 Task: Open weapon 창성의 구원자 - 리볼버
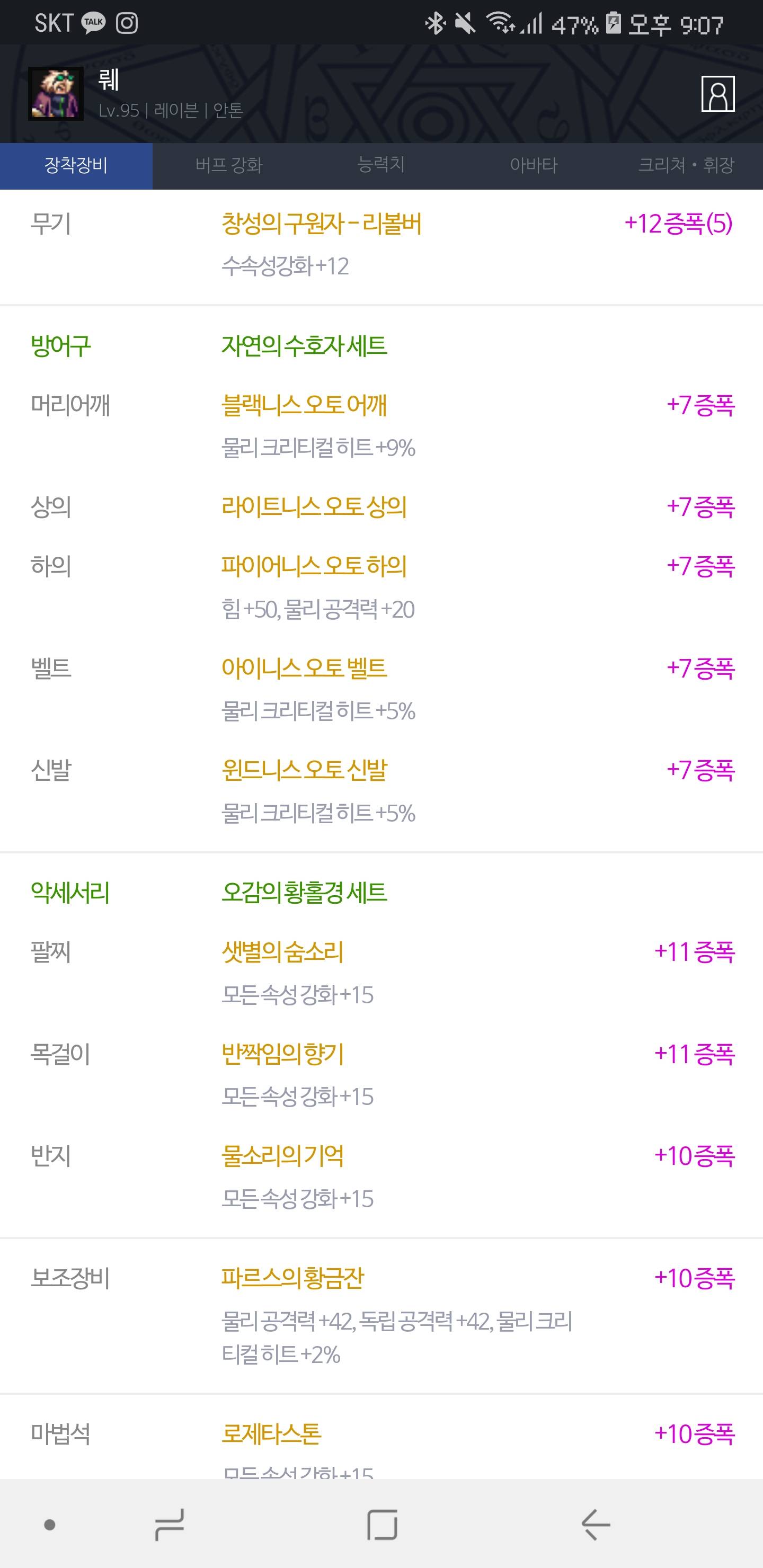(x=322, y=224)
